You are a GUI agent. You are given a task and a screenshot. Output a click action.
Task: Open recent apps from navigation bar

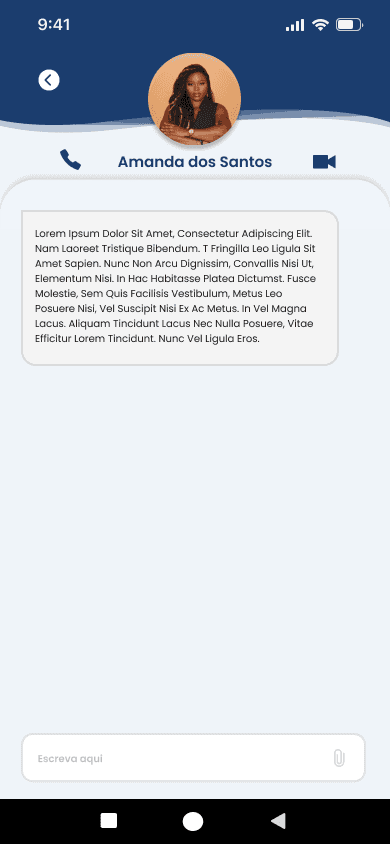[x=109, y=821]
